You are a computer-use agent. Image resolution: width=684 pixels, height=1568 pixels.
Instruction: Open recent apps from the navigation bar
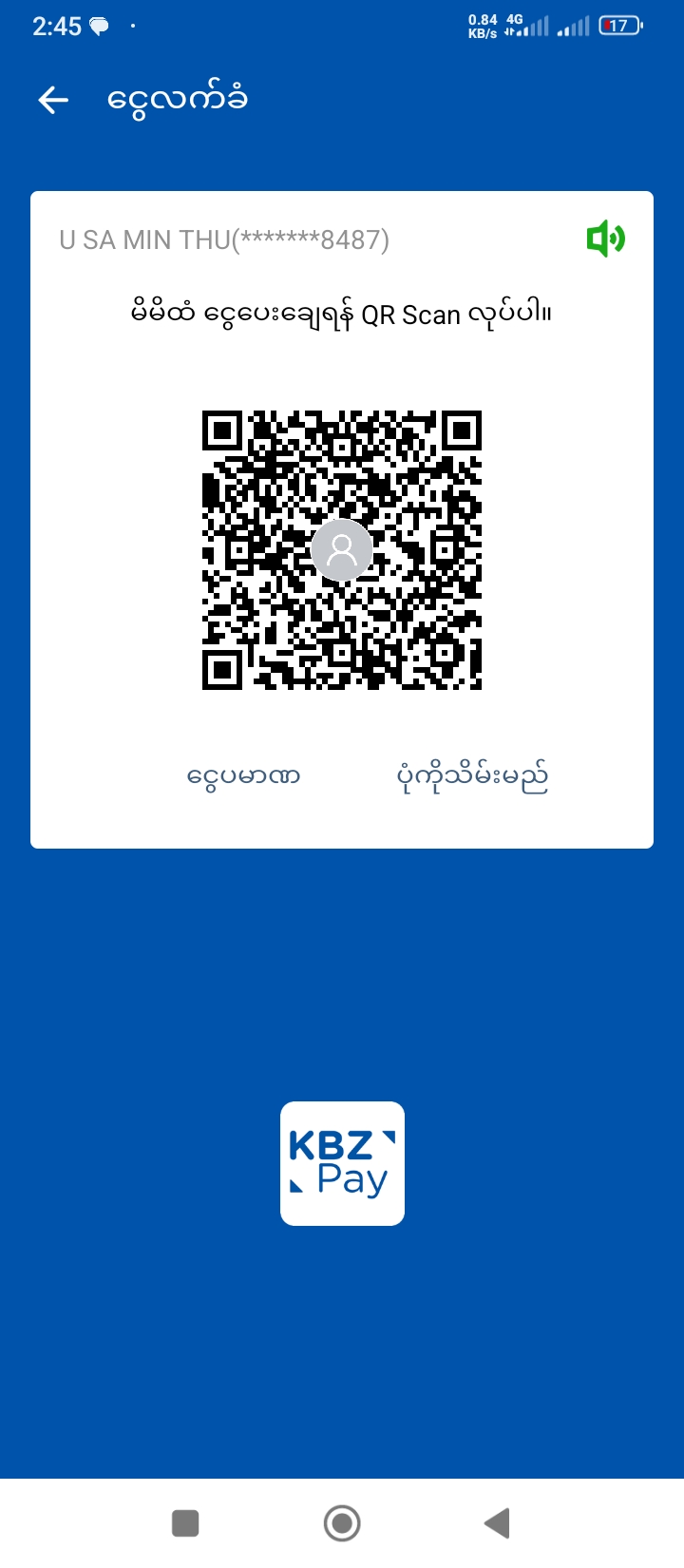point(185,1523)
